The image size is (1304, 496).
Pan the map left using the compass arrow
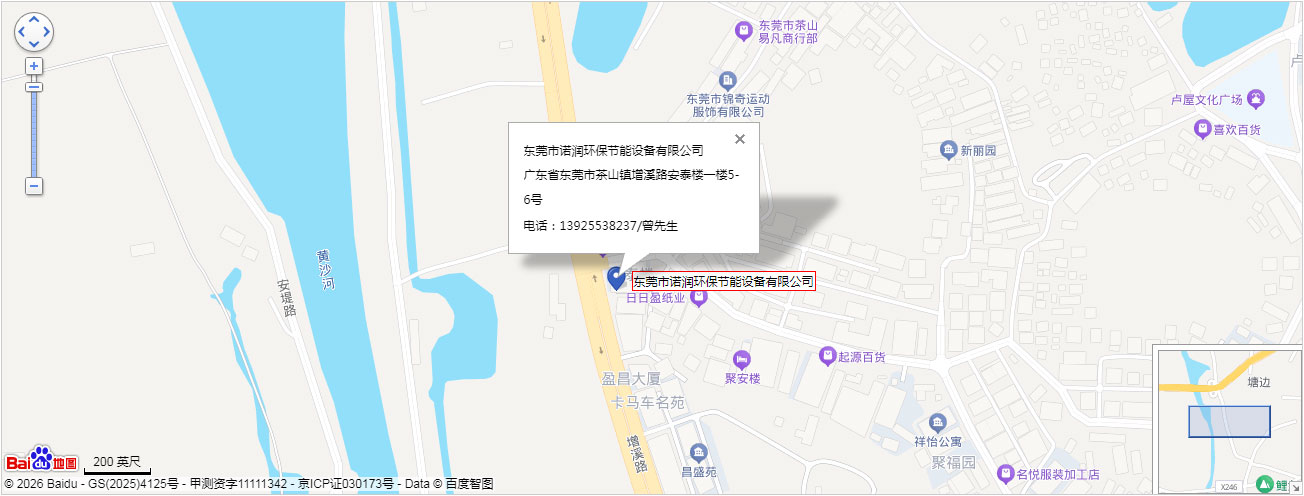[x=22, y=32]
